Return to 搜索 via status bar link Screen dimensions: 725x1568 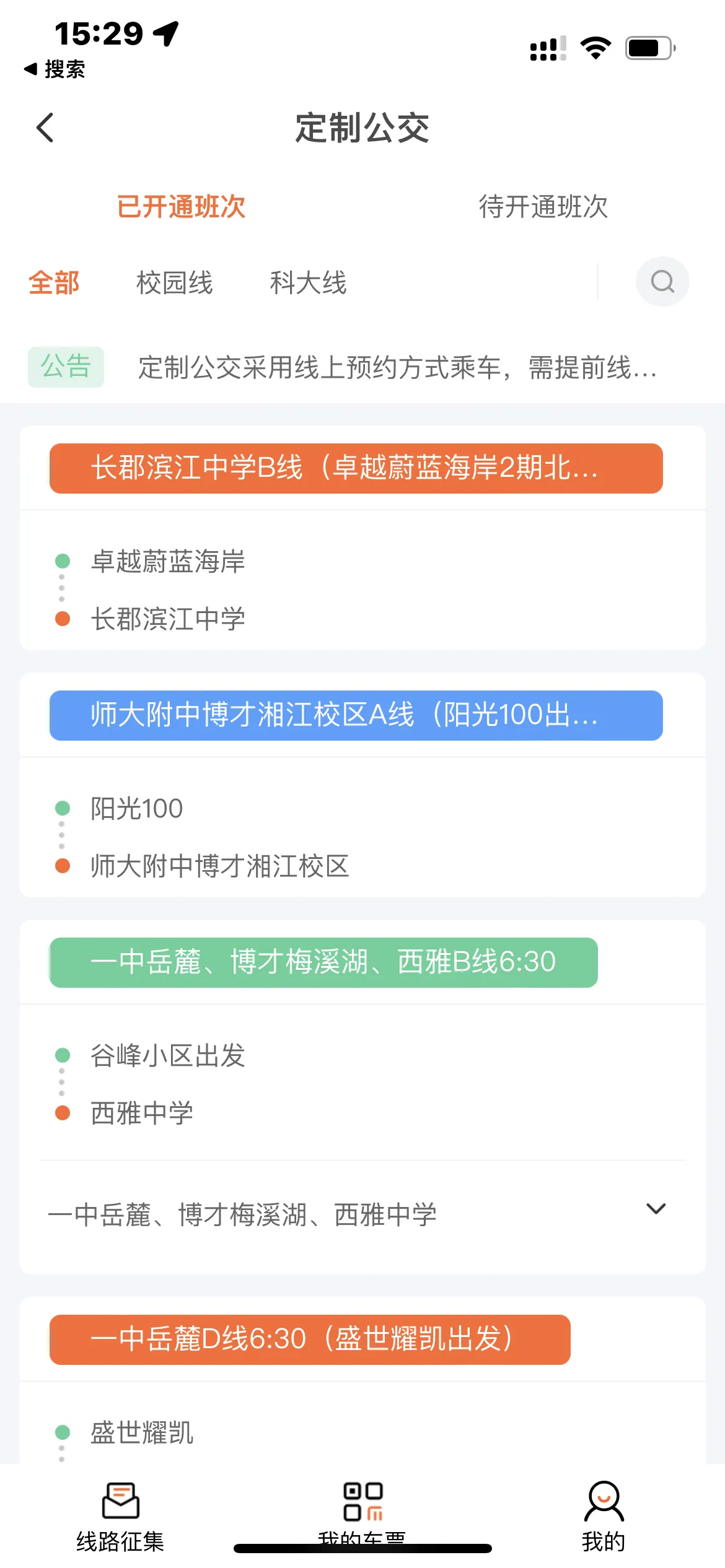(x=55, y=69)
